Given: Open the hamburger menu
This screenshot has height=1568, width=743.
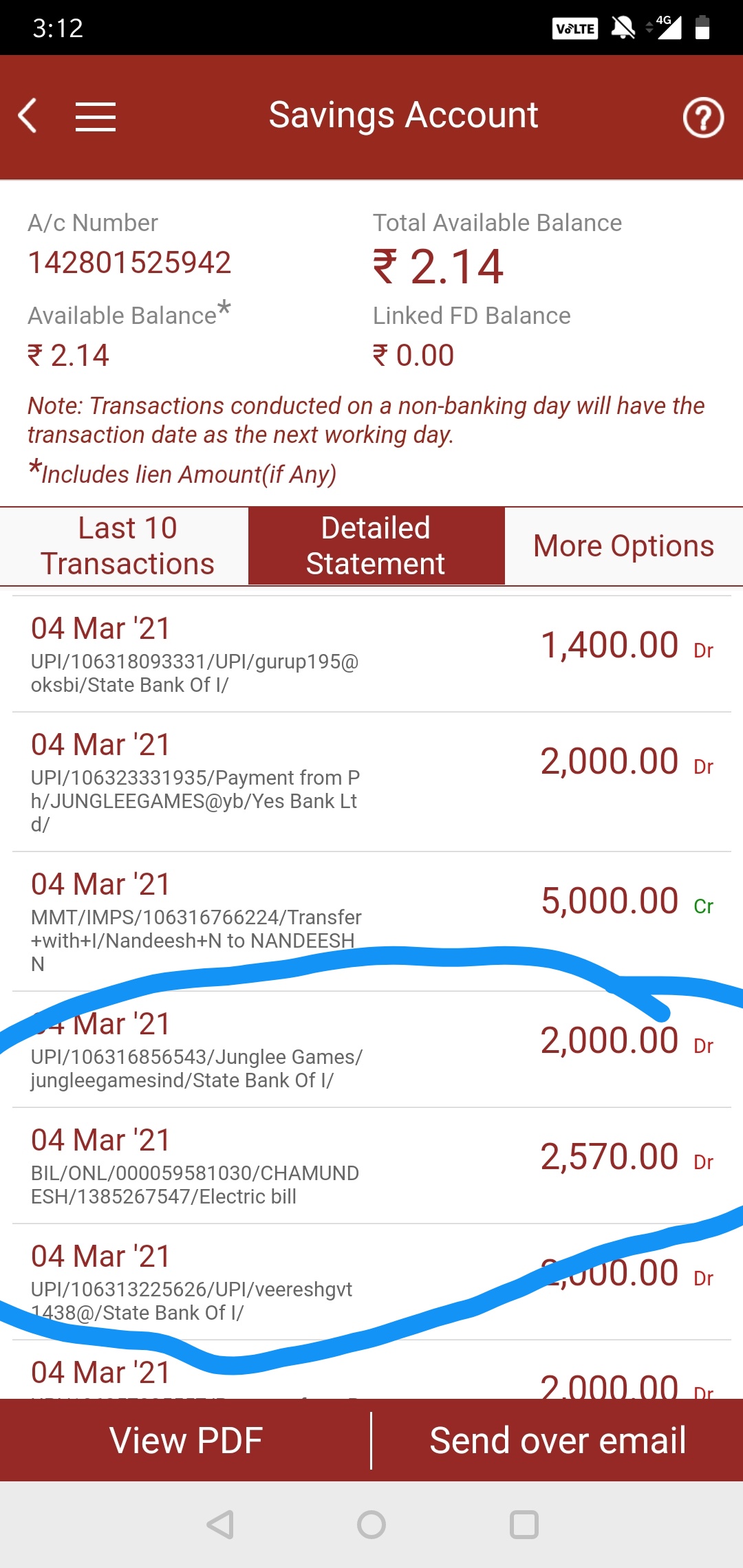Looking at the screenshot, I should [96, 116].
